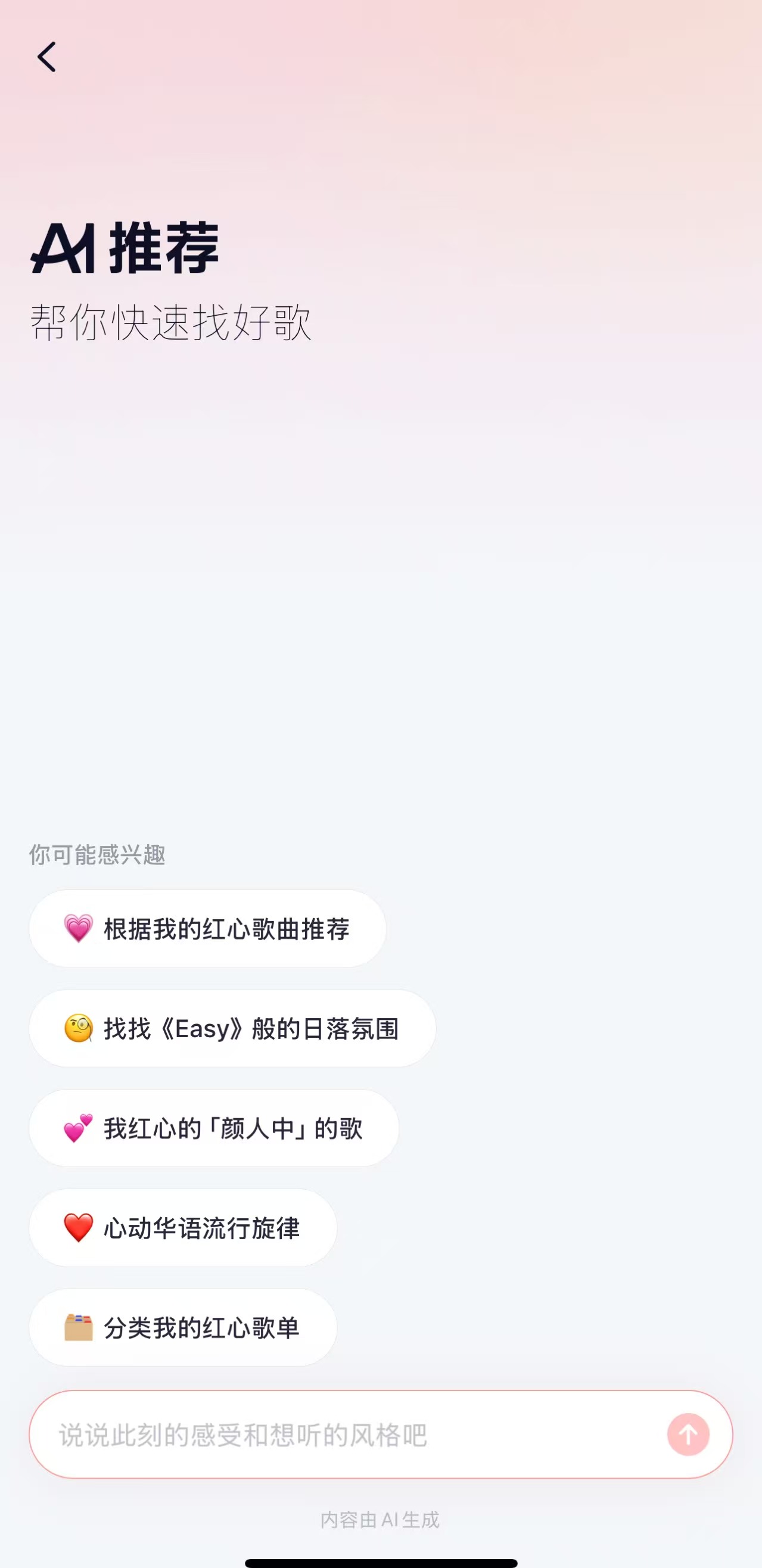Tap the 我红心的「颜人中」的歌 suggestion
Image resolution: width=762 pixels, height=1568 pixels.
click(x=214, y=1128)
